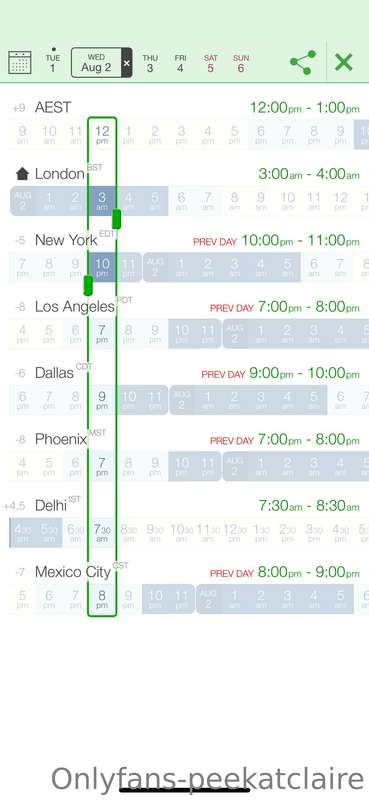
Task: Open the Mexico City timezone row
Action: 73,572
